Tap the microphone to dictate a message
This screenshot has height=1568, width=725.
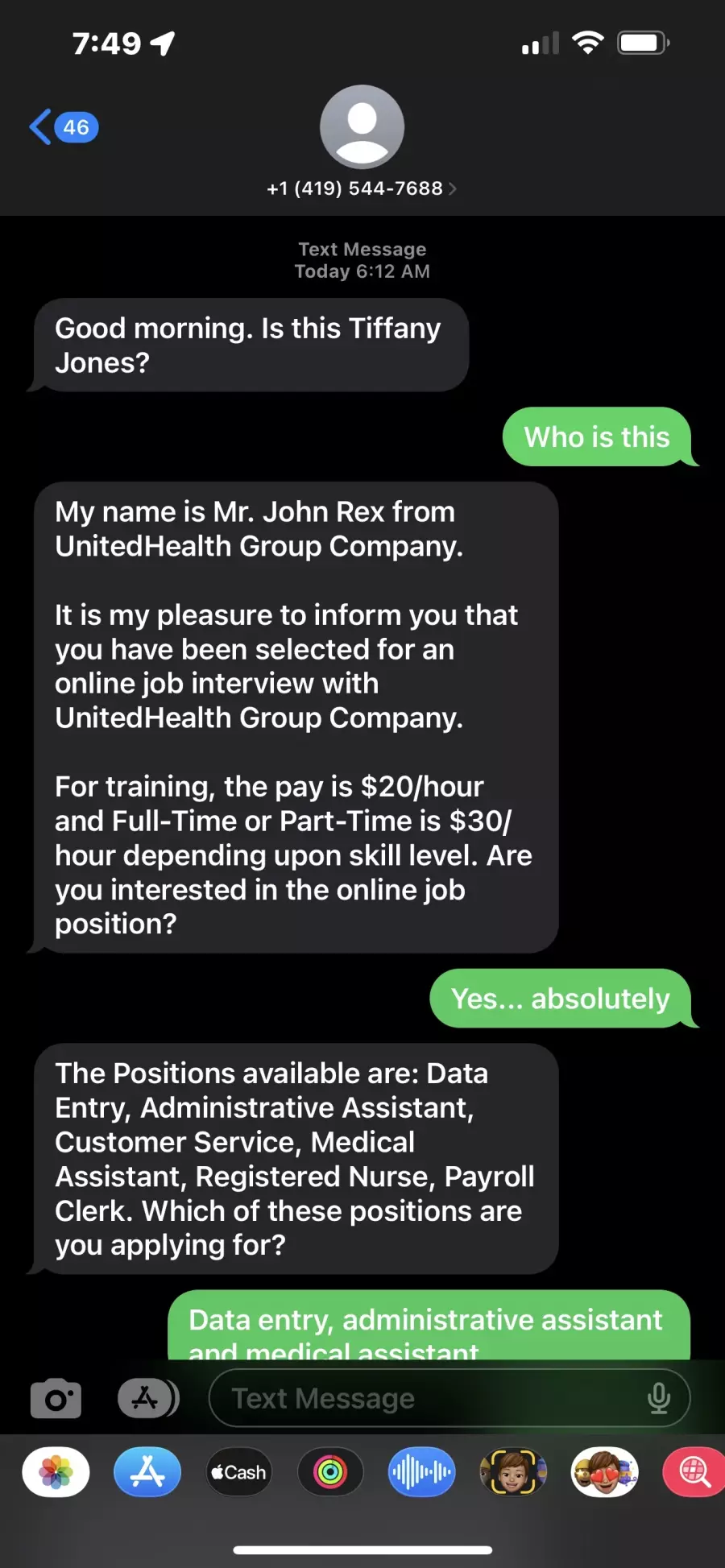coord(658,1399)
